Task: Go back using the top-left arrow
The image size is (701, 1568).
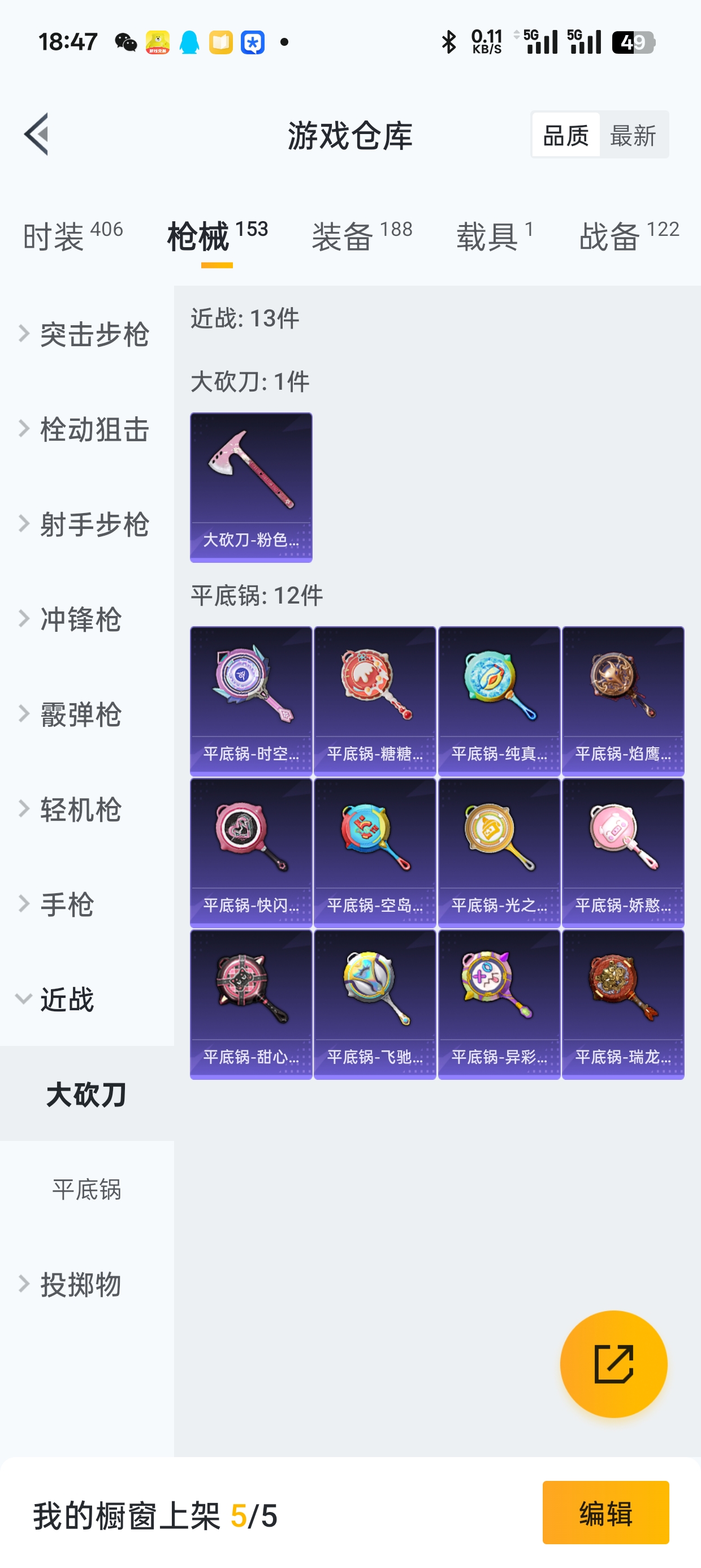Action: pos(37,135)
